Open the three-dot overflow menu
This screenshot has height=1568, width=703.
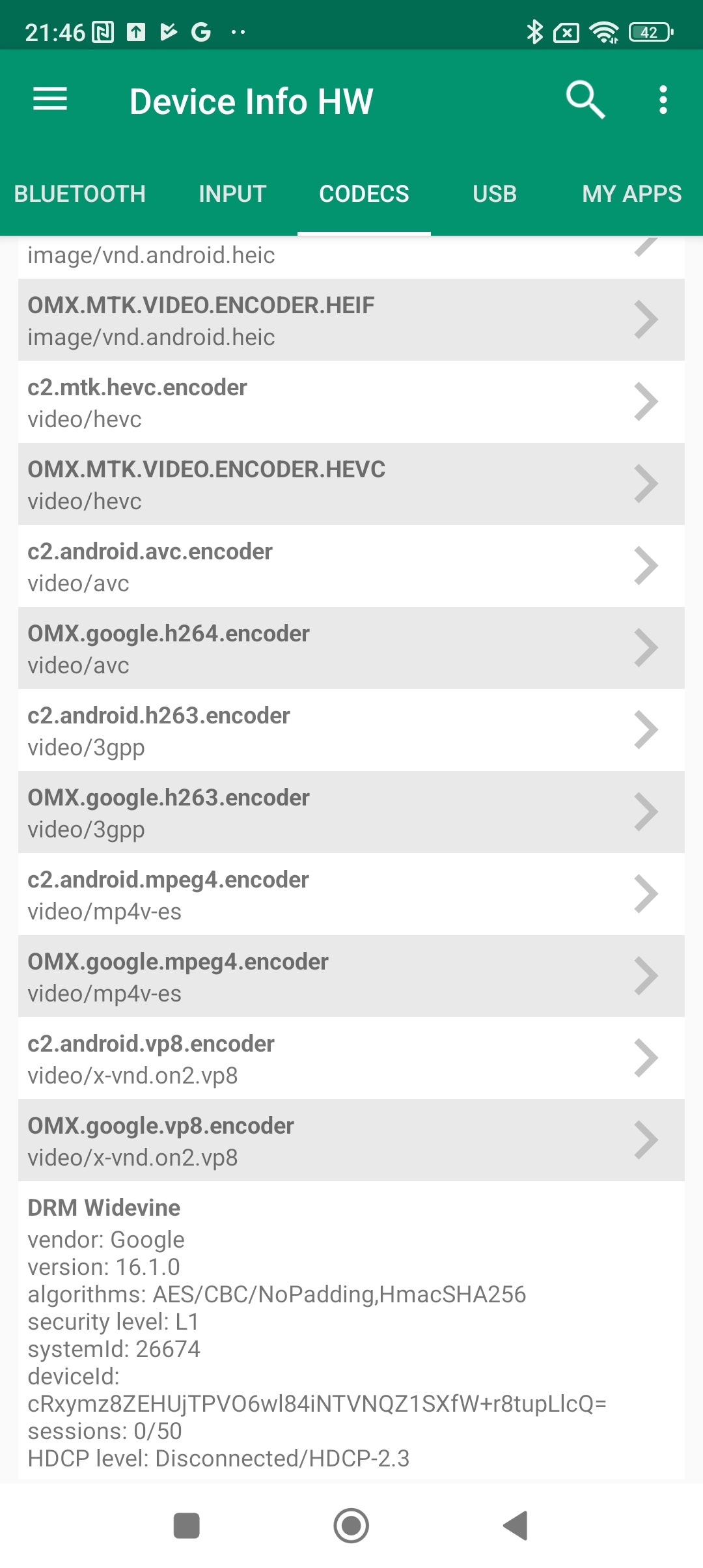(663, 100)
